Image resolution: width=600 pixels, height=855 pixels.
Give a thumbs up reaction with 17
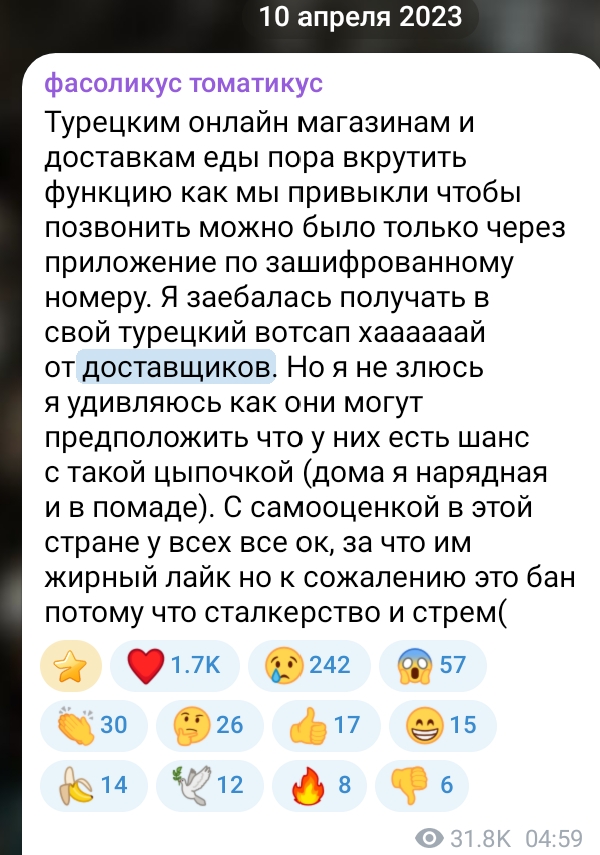pyautogui.click(x=326, y=726)
